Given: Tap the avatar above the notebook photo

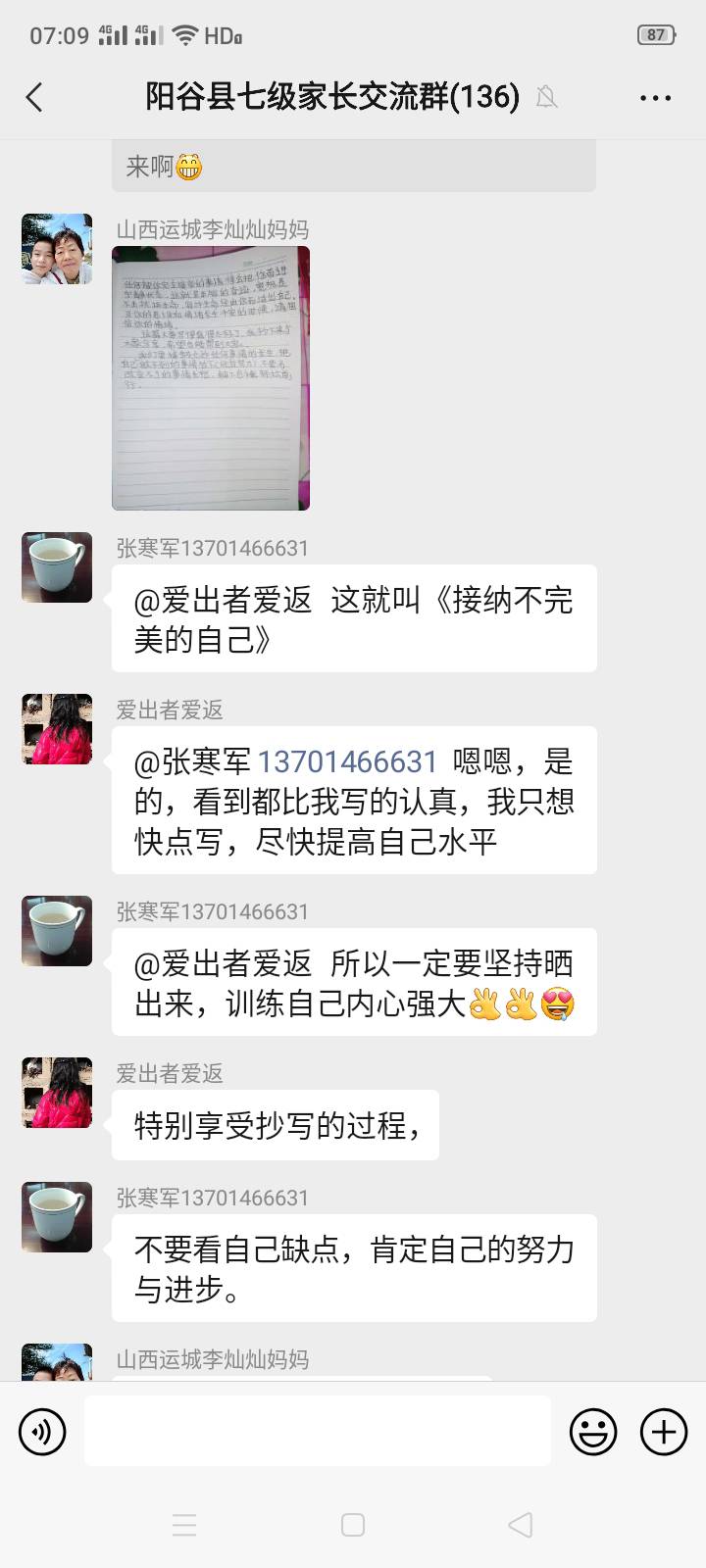Looking at the screenshot, I should pos(57,249).
